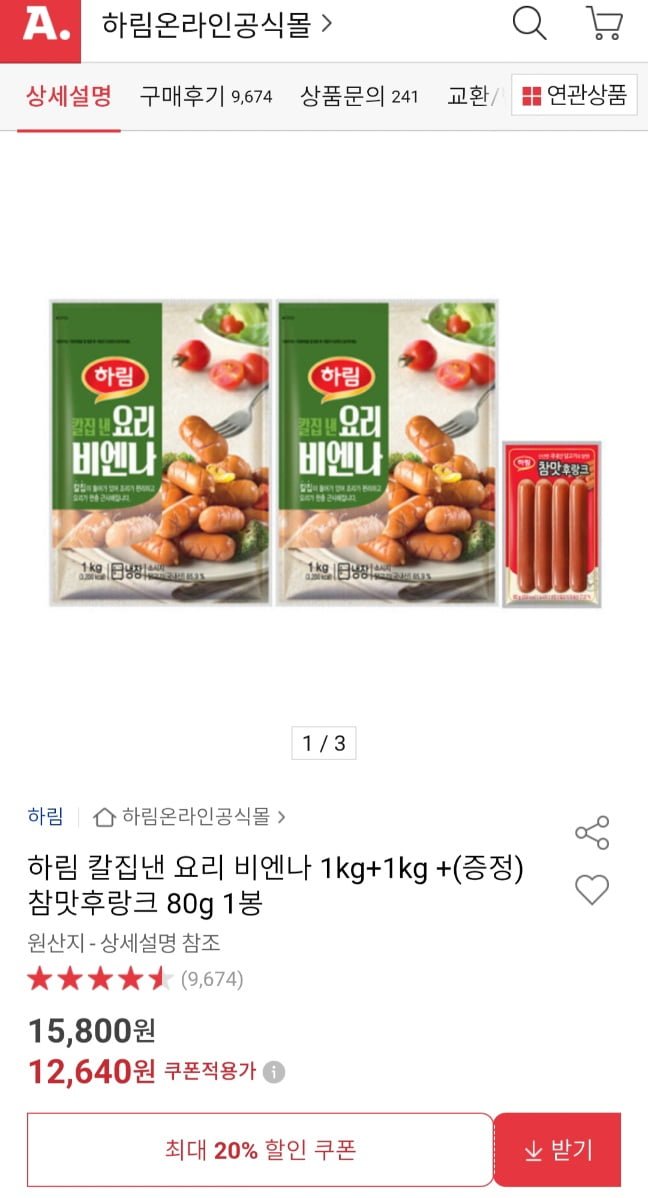Viewport: 648px width, 1198px height.
Task: Show 쿠폰적용가 info tooltip
Action: (274, 1072)
